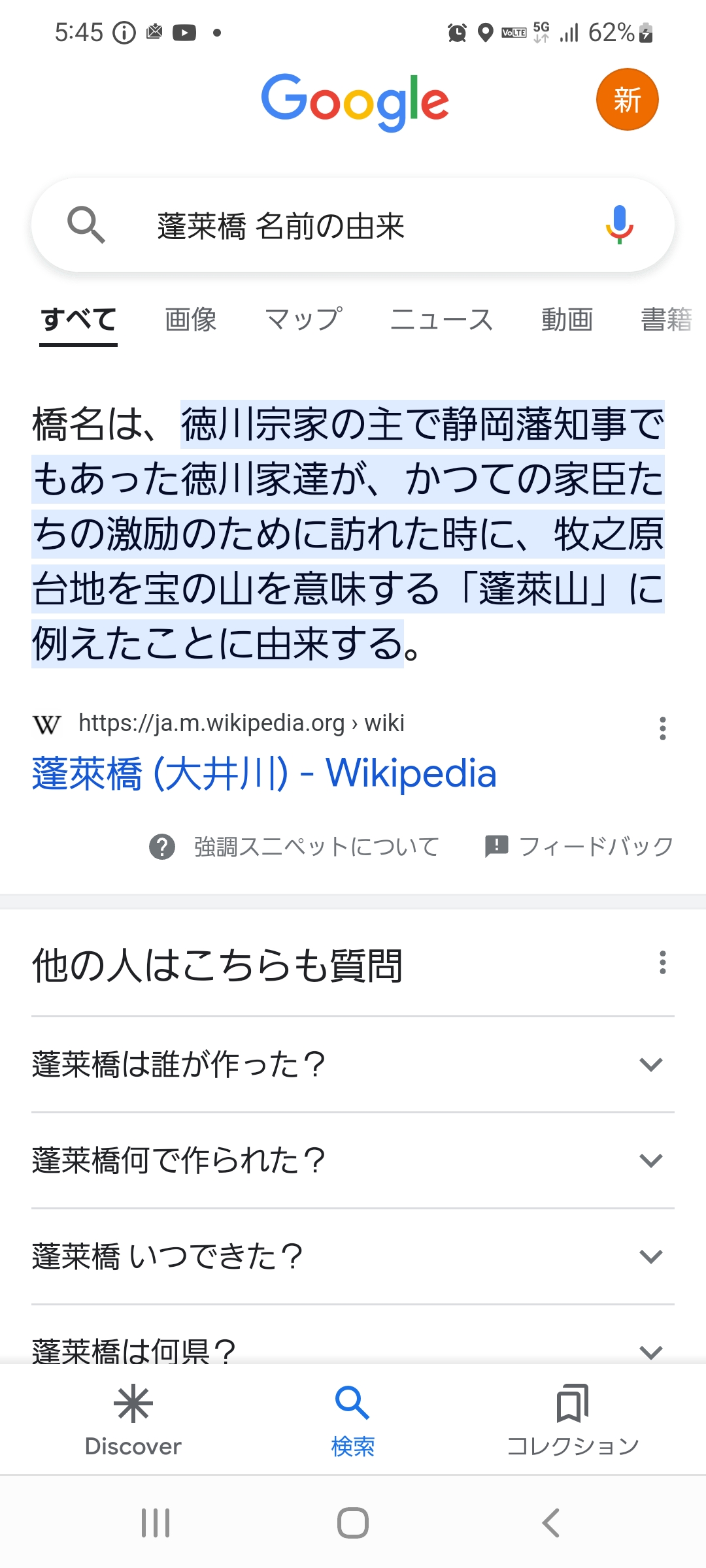Switch to the 書籍 tab
This screenshot has height=1568, width=706.
(x=667, y=319)
